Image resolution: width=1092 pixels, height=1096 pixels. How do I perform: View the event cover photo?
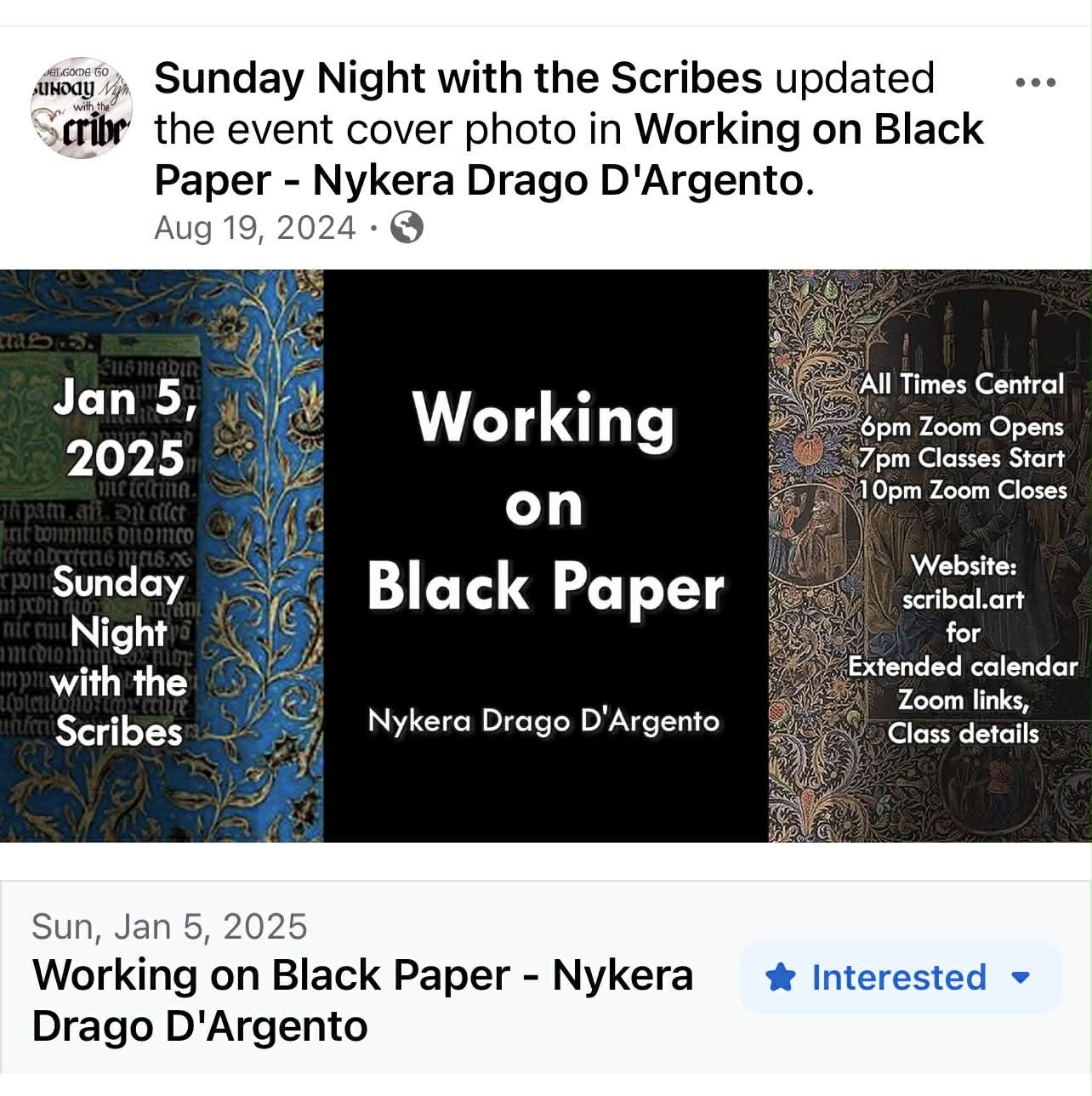[x=546, y=555]
